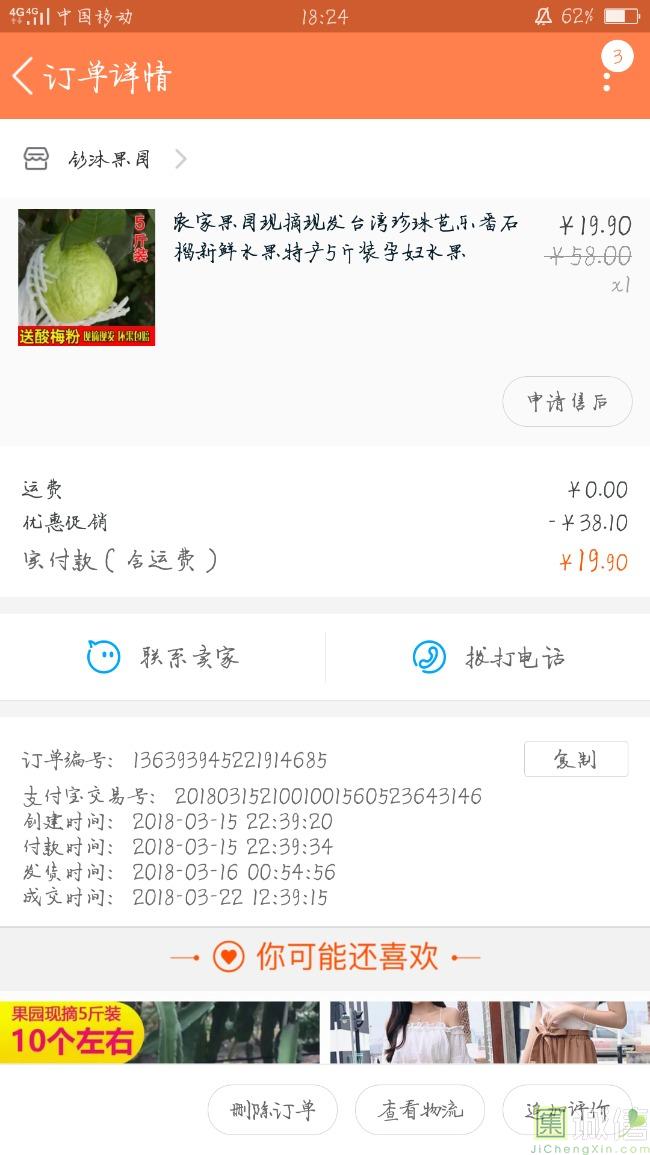The image size is (650, 1155).
Task: Tap 拨打电话 to call the seller
Action: coord(488,657)
